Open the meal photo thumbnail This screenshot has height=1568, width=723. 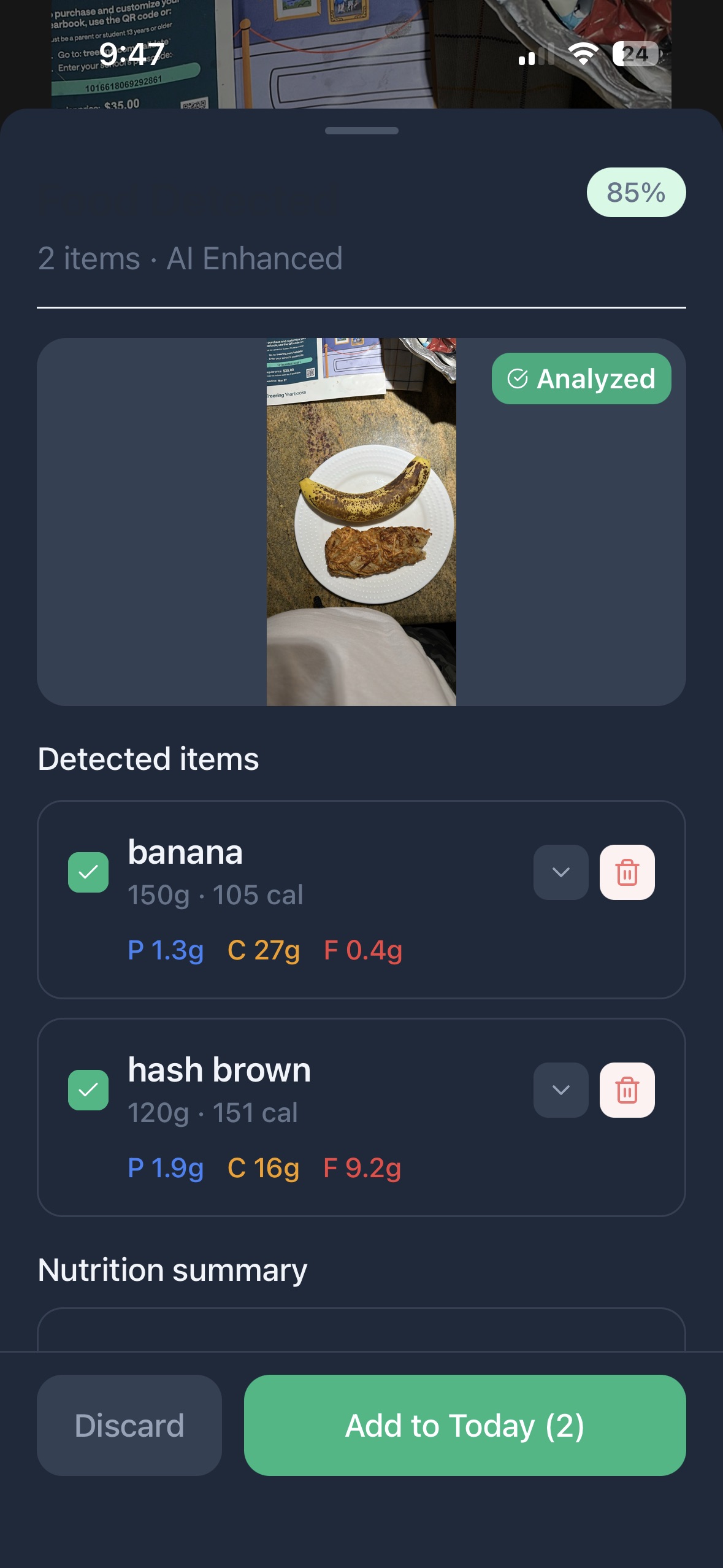tap(361, 521)
